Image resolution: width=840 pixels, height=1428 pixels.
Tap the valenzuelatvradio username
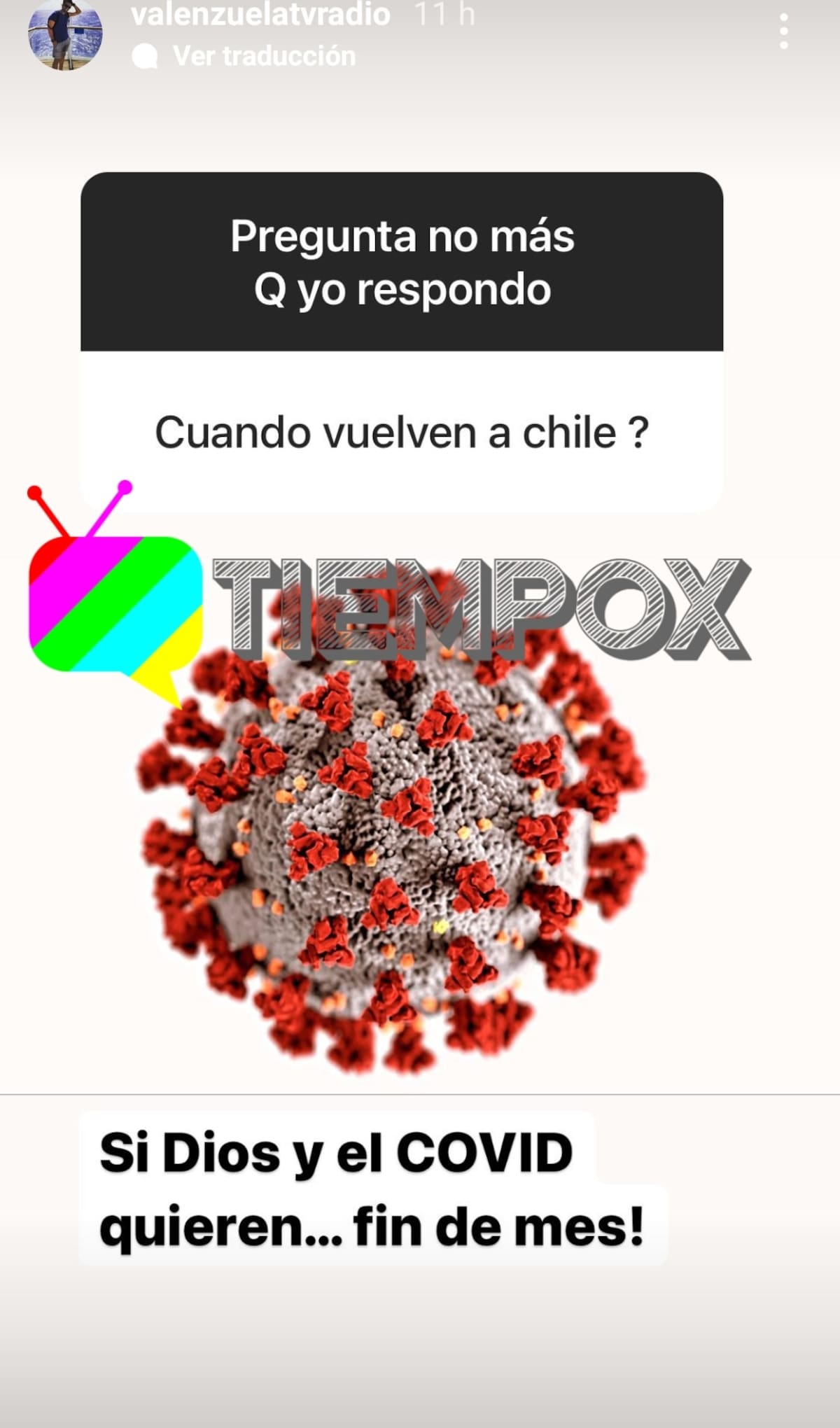[260, 14]
